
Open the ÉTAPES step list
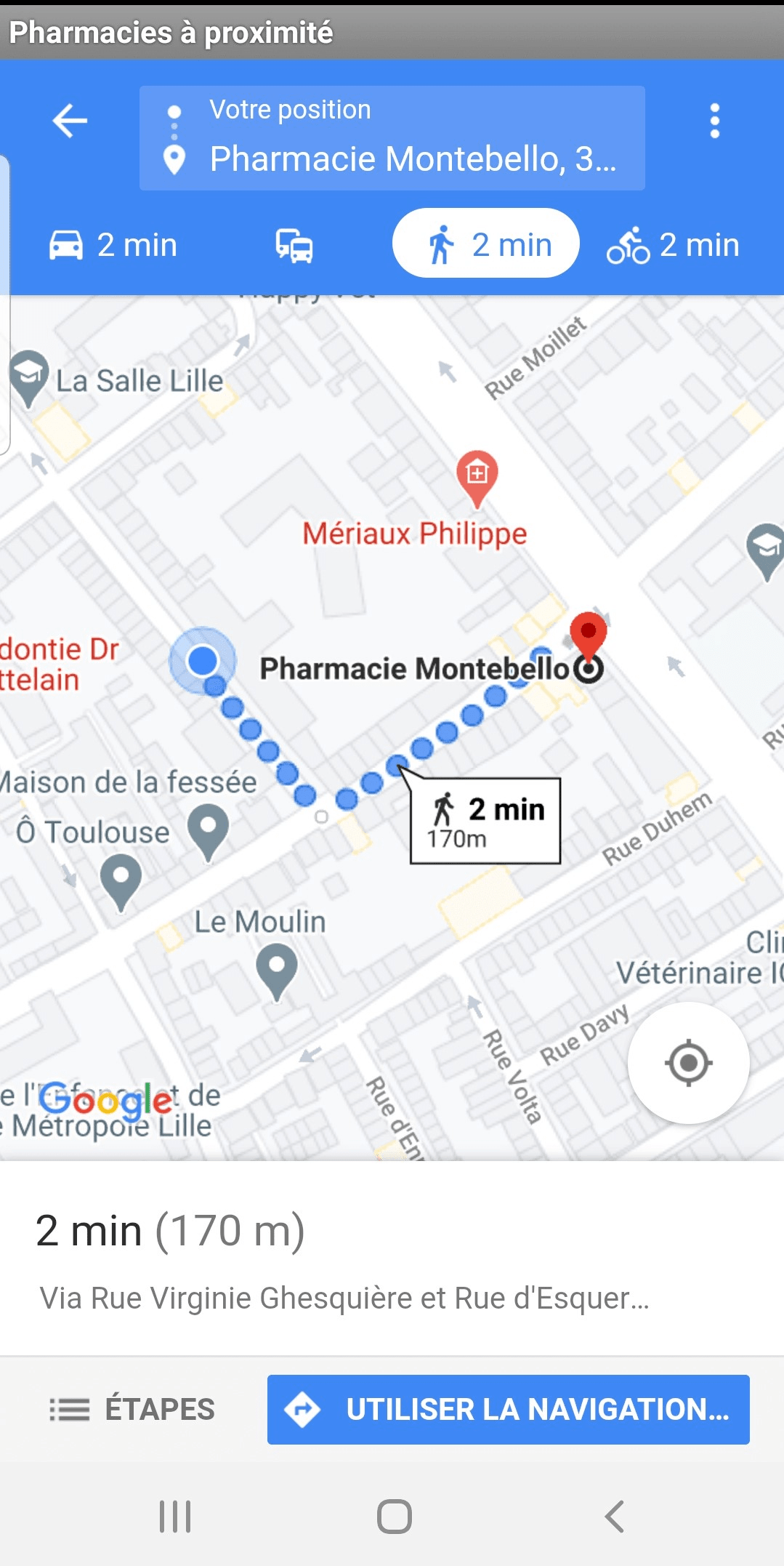tap(132, 1409)
